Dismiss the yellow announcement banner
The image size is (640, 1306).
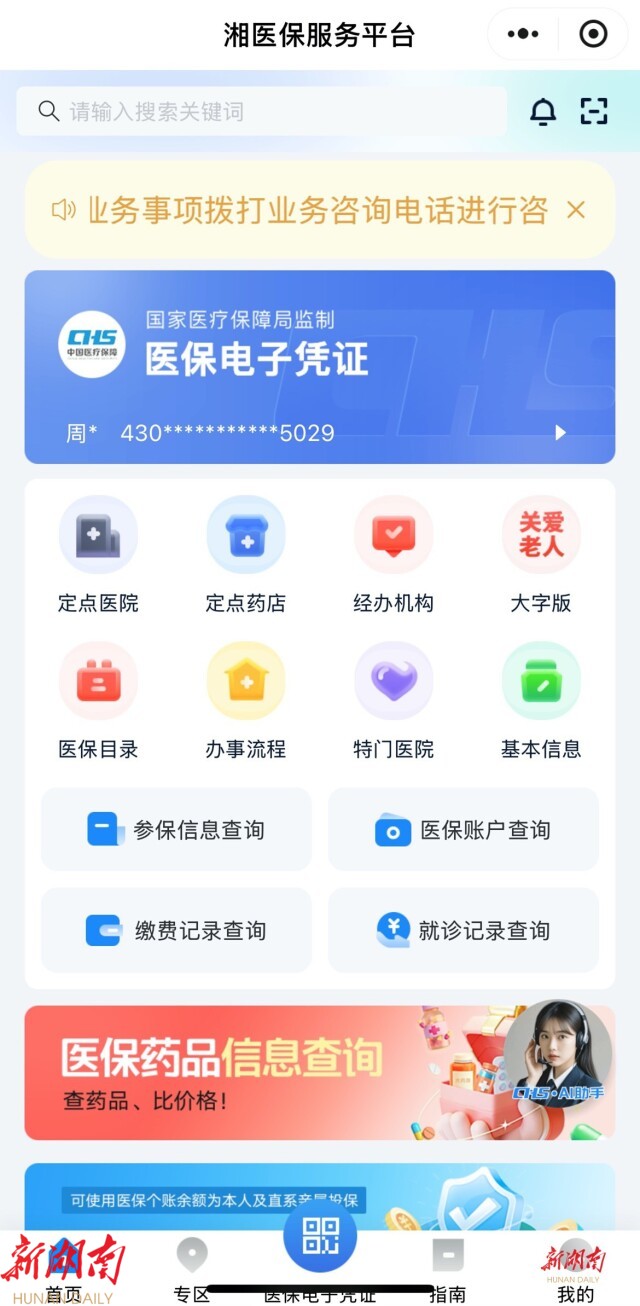pos(576,210)
